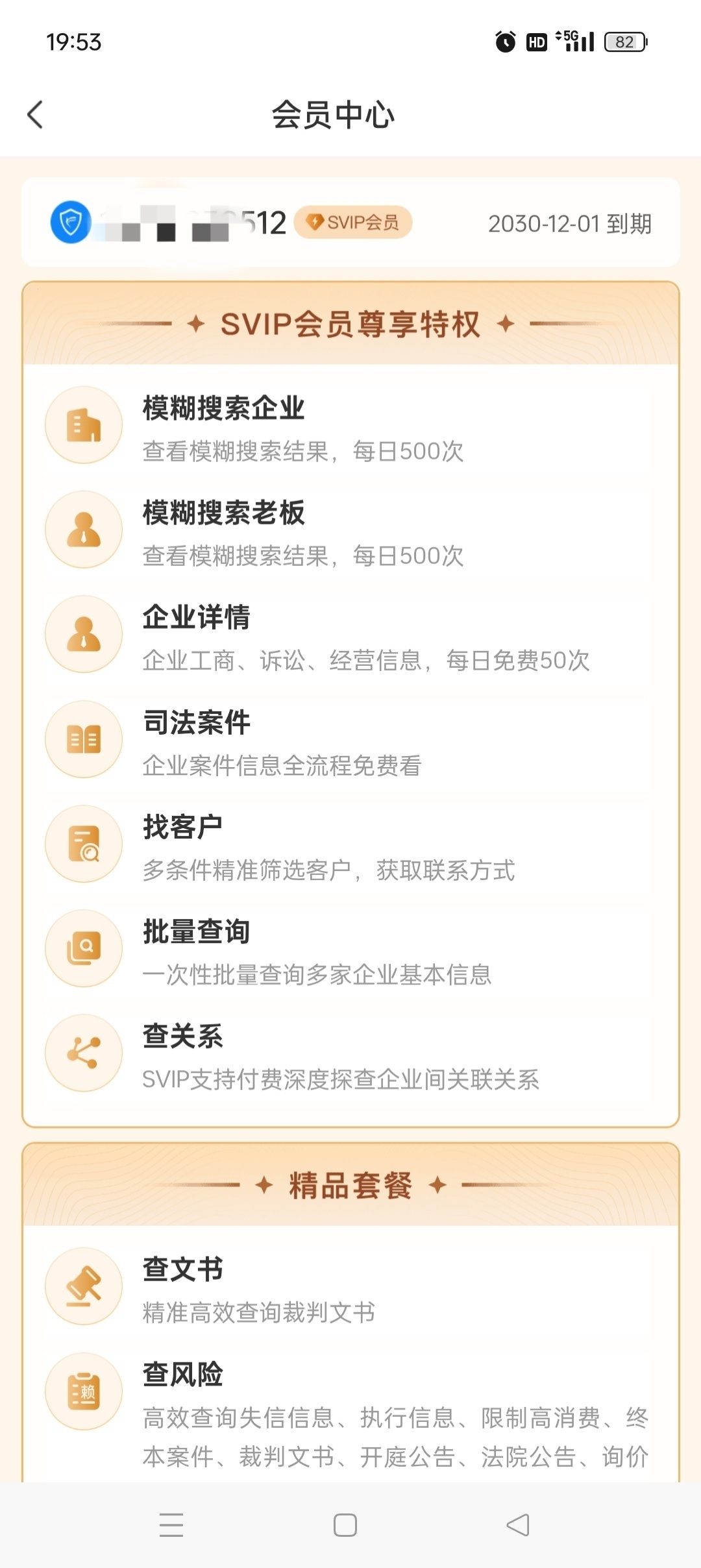Screen dimensions: 701x1568
Task: Tap the 司法案件 privilege row
Action: [350, 740]
